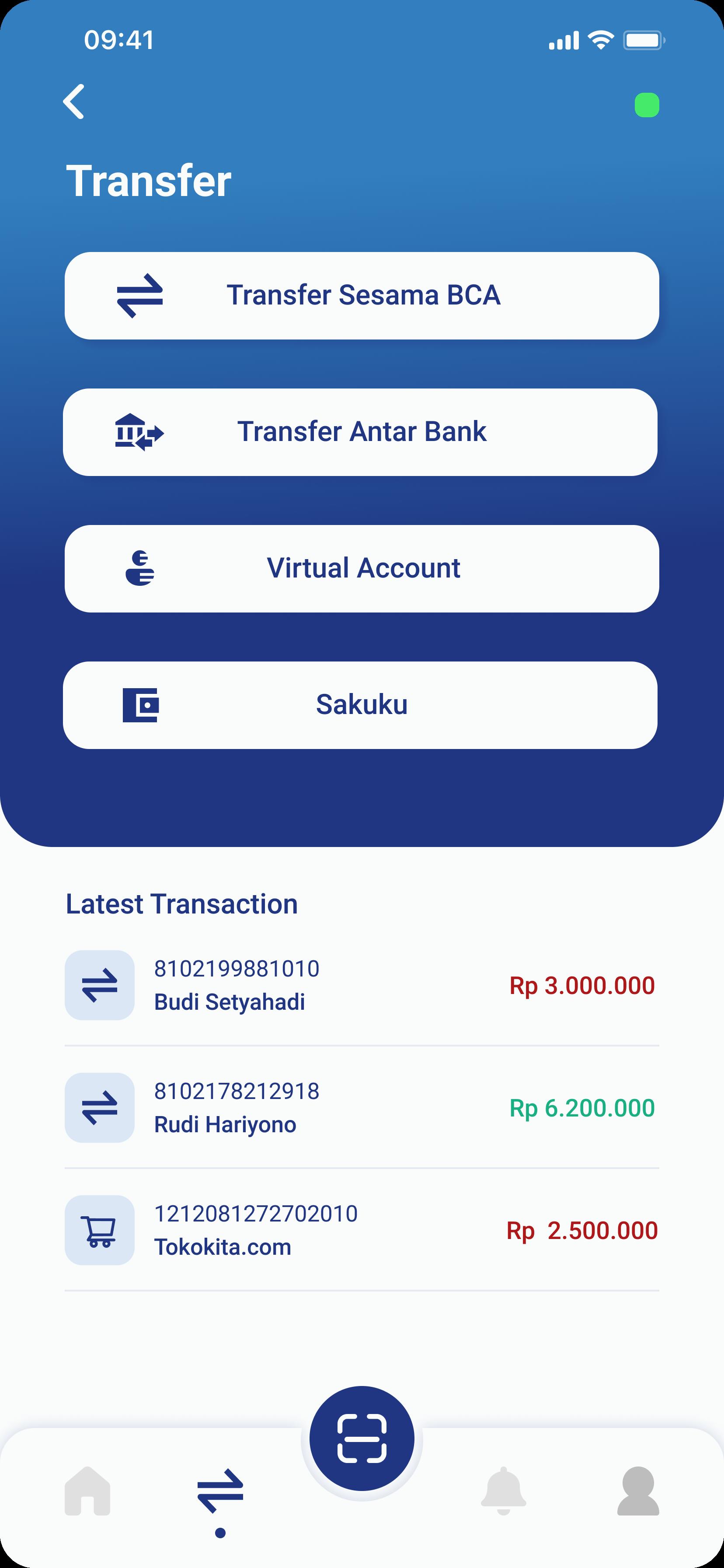The image size is (724, 1568).
Task: Switch to the Home tab
Action: tap(87, 1491)
